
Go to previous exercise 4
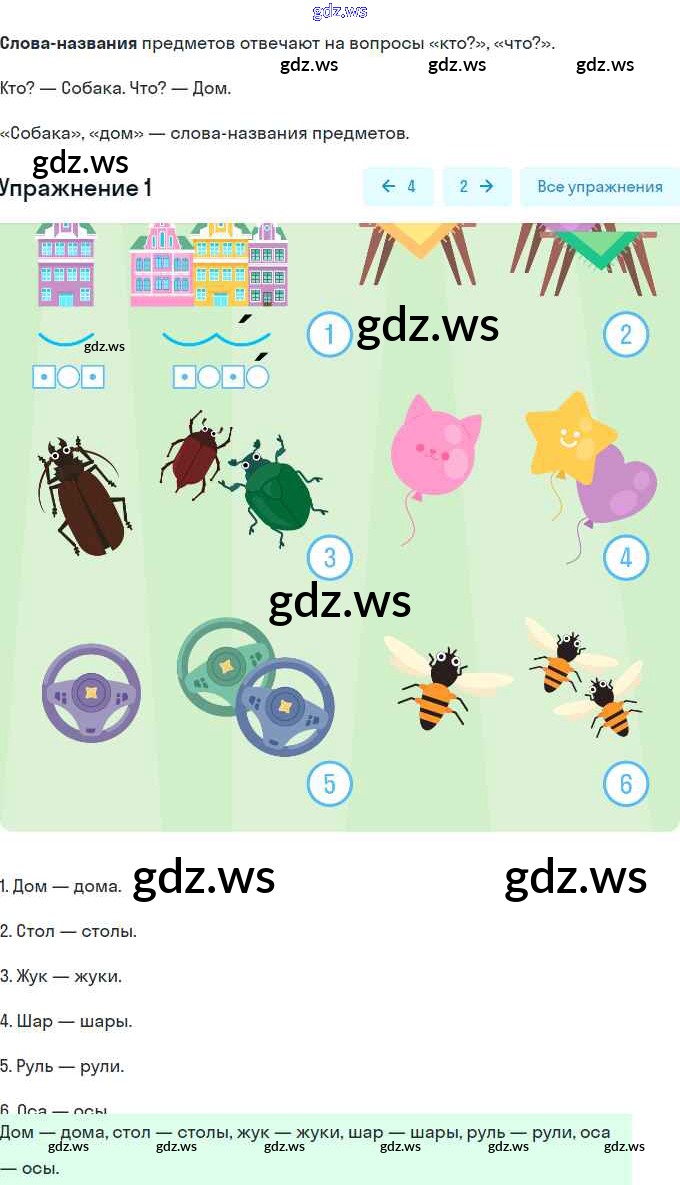click(x=398, y=186)
